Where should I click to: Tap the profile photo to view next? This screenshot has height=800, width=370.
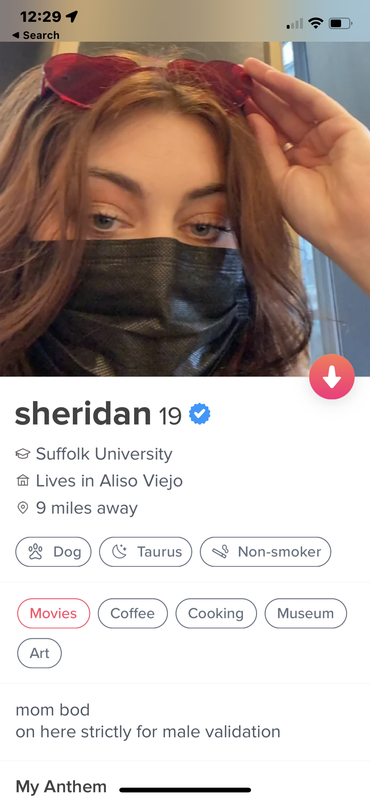click(x=185, y=209)
